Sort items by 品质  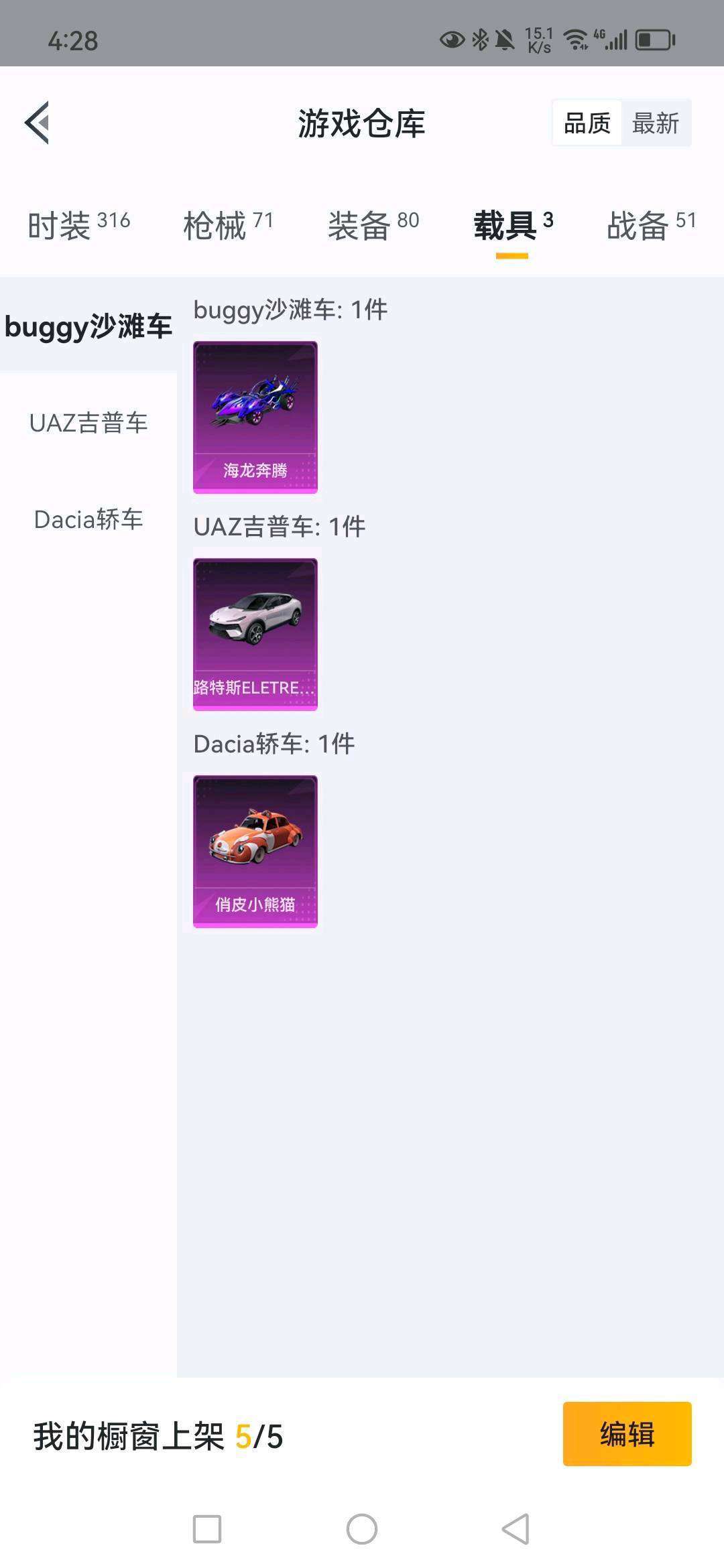tap(587, 123)
